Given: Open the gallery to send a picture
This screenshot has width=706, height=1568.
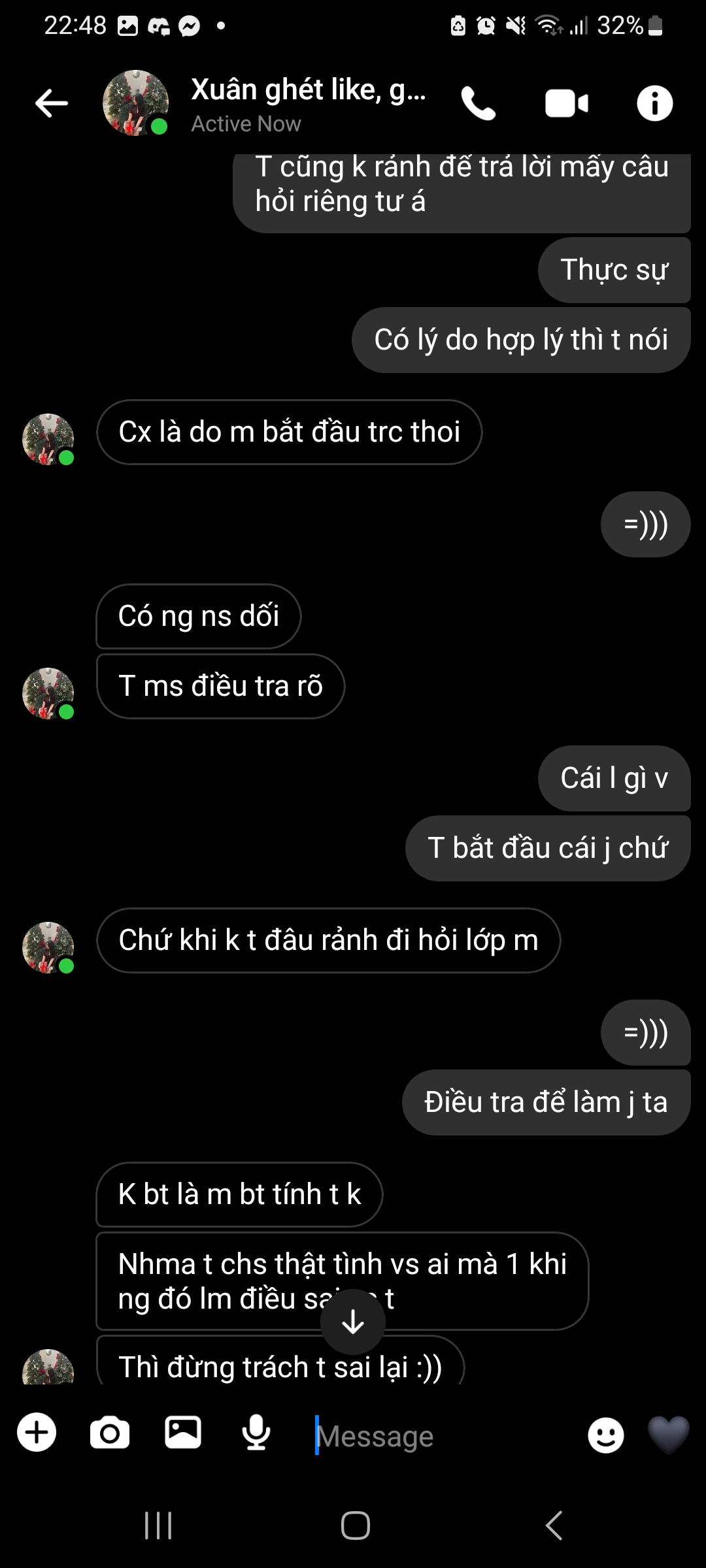Looking at the screenshot, I should (183, 1432).
